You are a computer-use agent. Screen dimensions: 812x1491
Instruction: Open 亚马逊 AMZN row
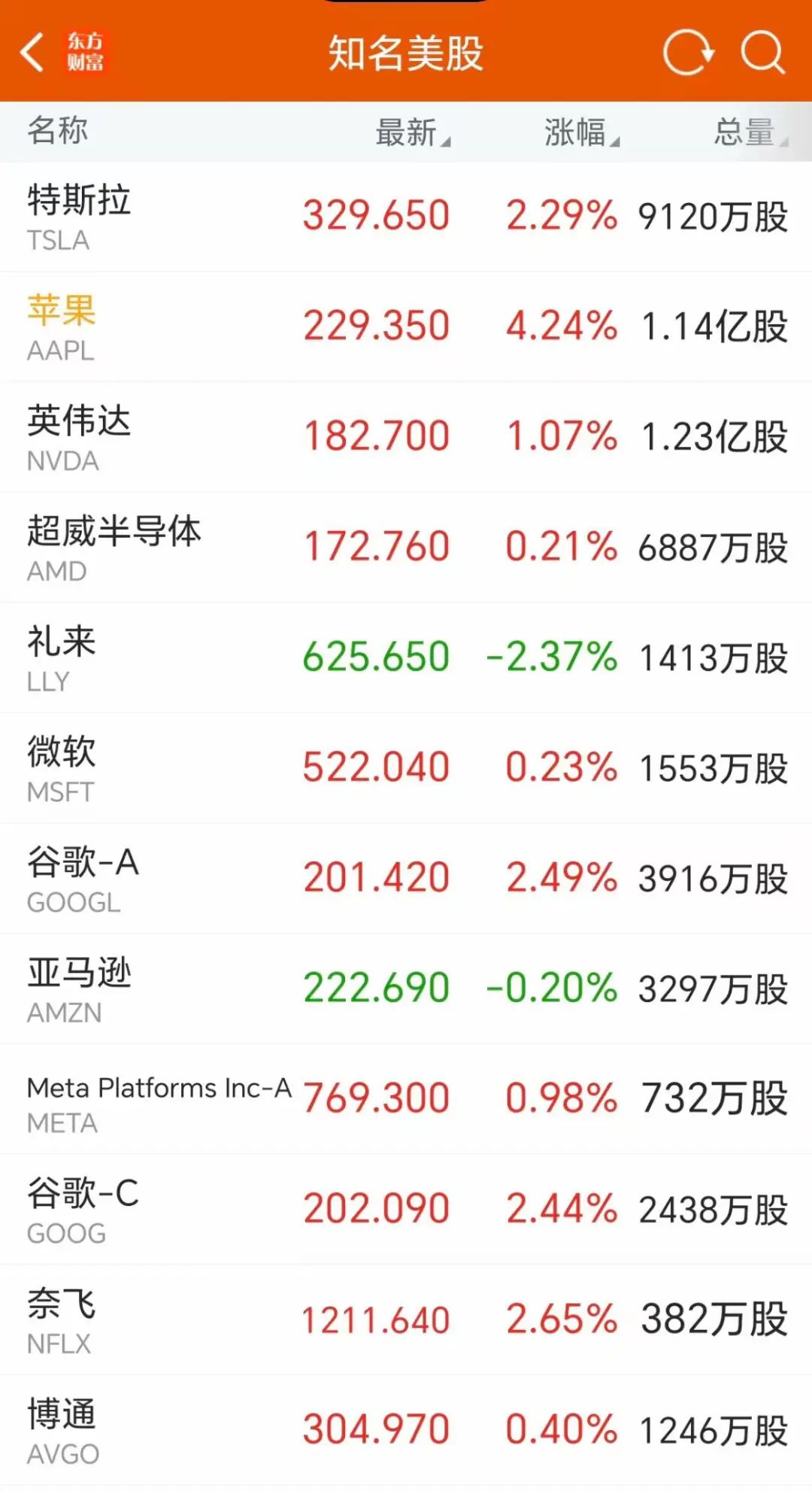coord(406,989)
